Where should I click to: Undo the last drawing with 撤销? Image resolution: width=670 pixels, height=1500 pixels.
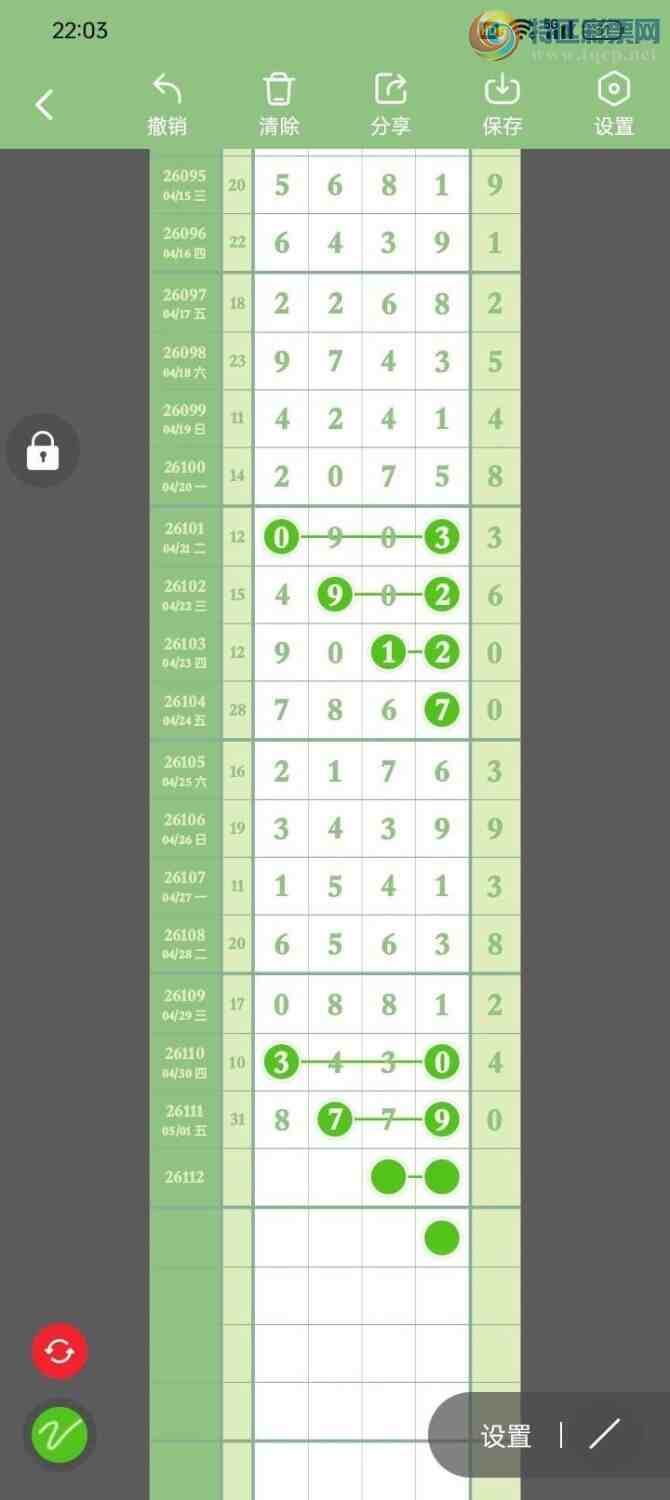167,105
